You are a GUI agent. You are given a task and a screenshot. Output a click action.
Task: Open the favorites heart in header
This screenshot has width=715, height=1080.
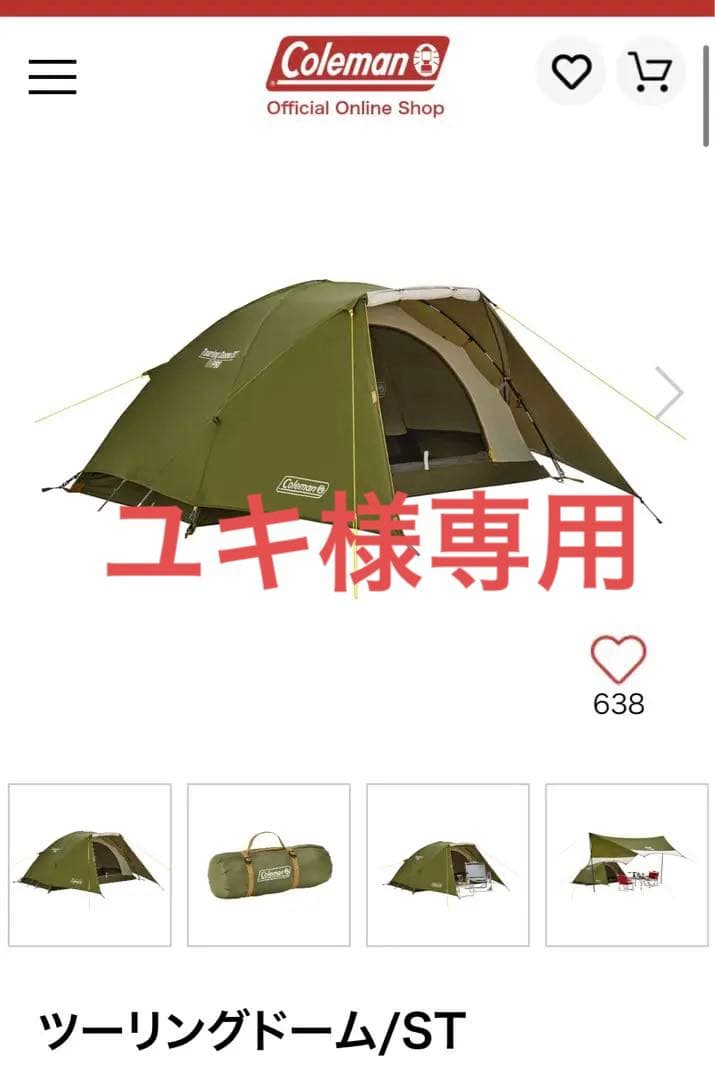[x=571, y=72]
